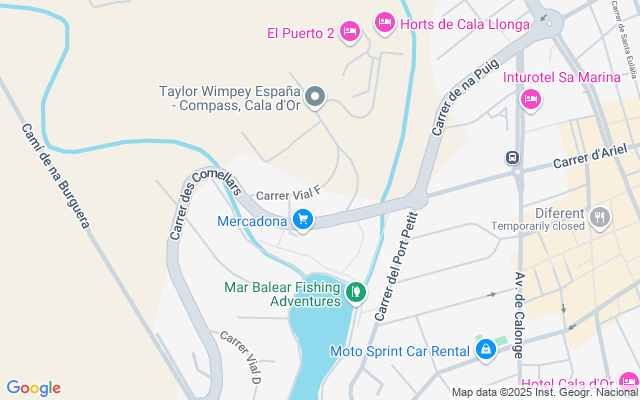The width and height of the screenshot is (640, 400).
Task: Open the Inturotel Sa Marina hotel pin
Action: click(530, 99)
